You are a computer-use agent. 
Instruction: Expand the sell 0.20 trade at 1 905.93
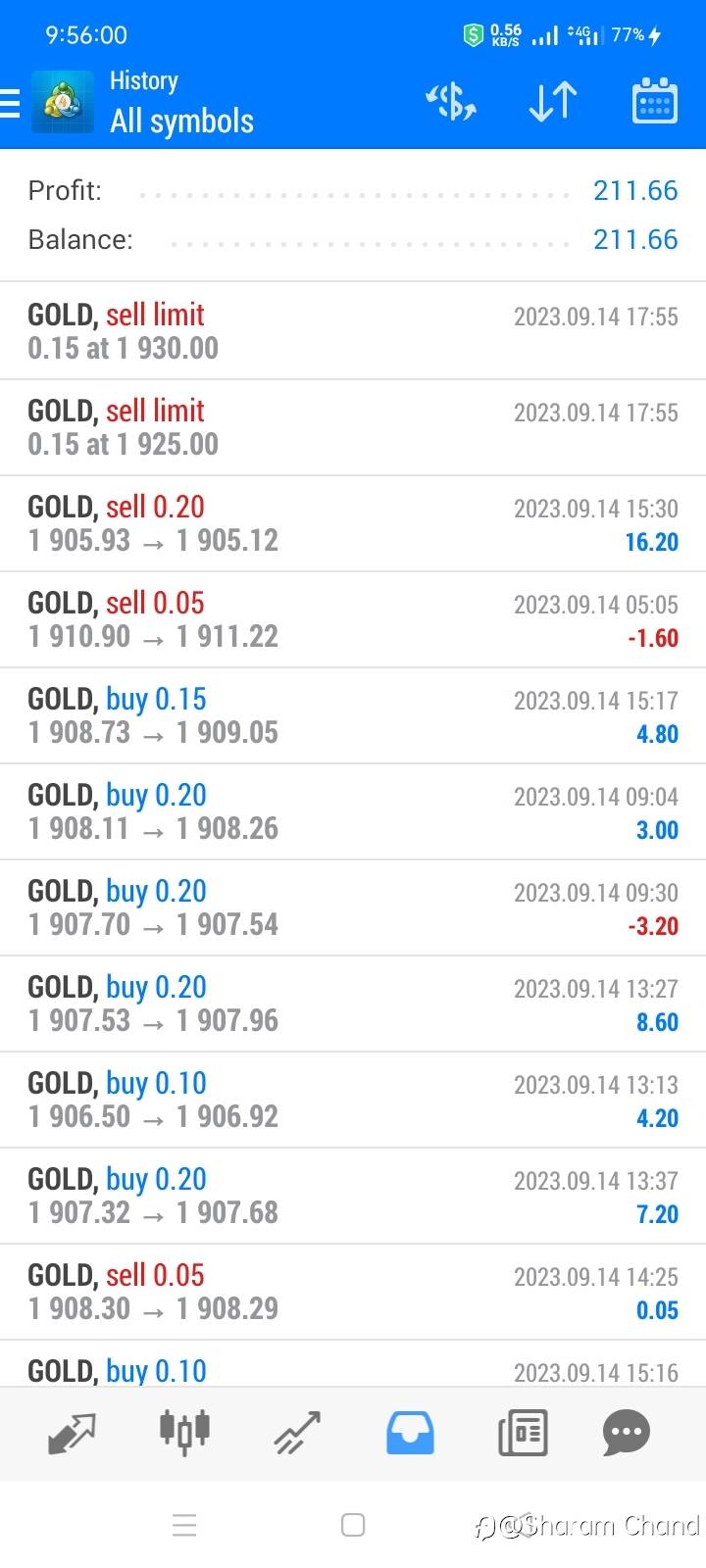coord(353,523)
